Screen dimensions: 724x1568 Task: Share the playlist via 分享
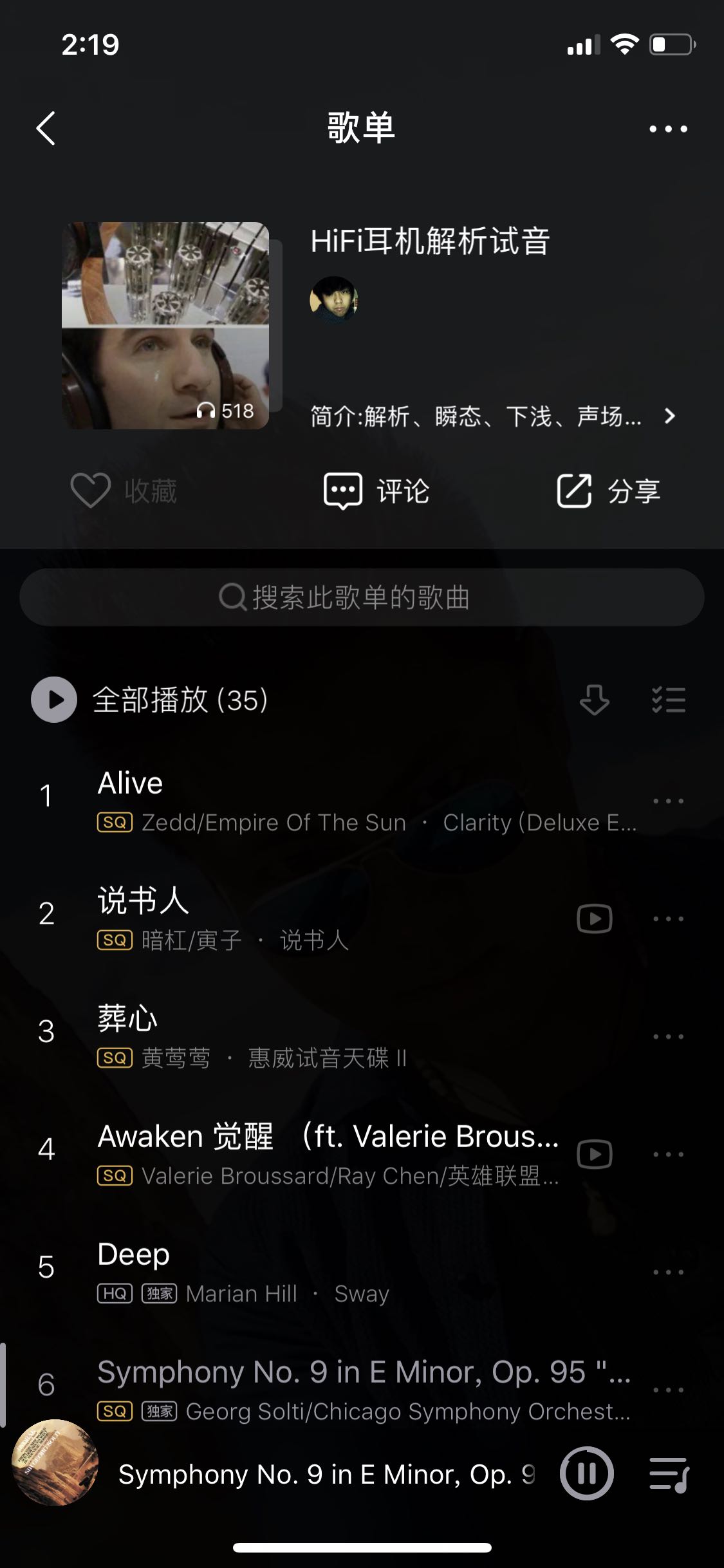[x=608, y=490]
